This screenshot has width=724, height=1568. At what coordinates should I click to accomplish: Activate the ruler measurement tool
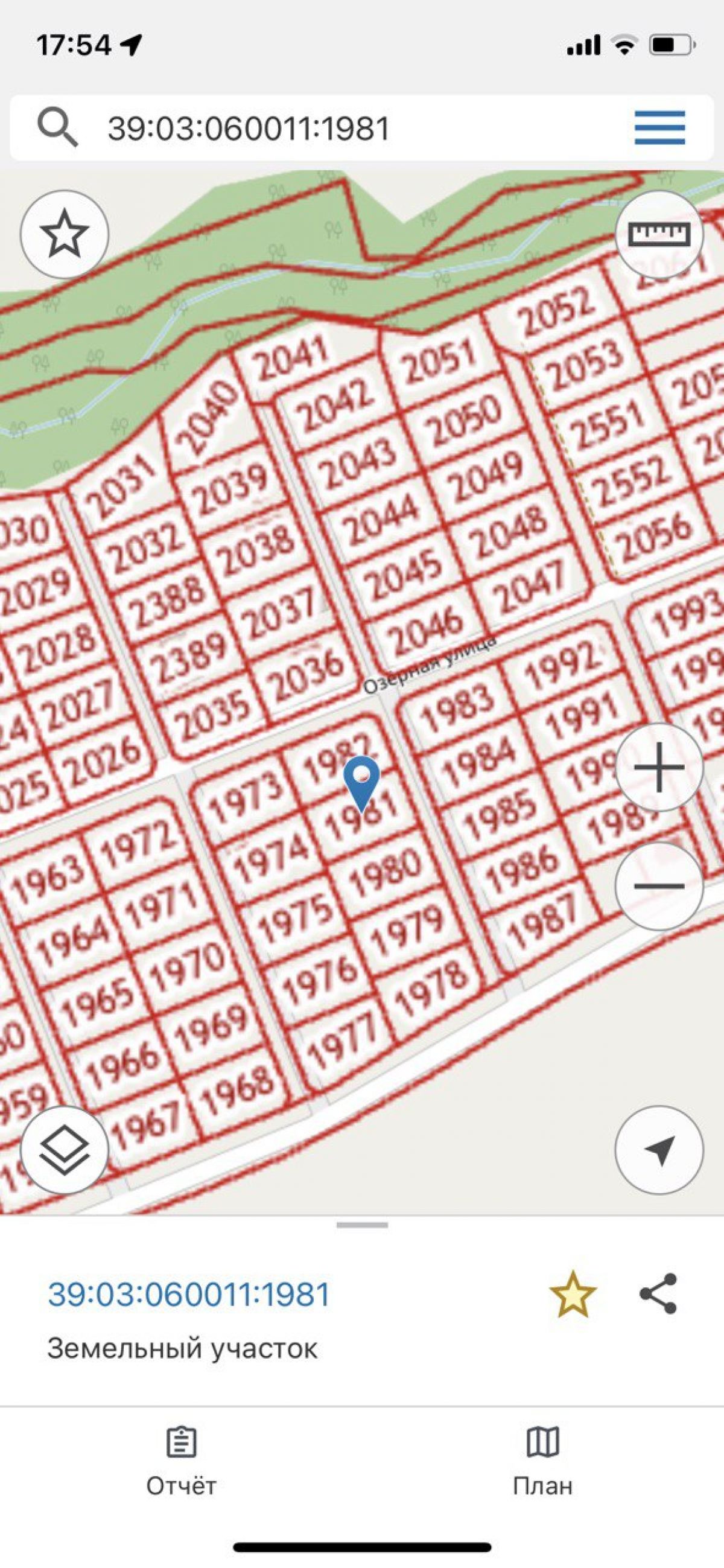point(659,234)
